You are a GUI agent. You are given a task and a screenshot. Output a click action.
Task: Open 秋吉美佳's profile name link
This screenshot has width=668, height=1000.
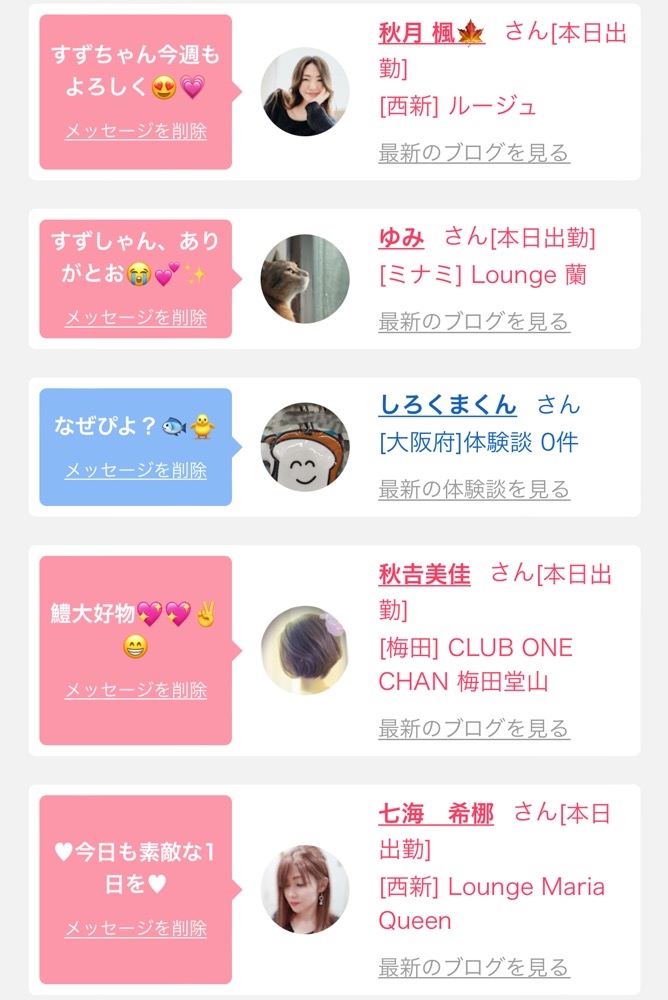click(x=424, y=574)
